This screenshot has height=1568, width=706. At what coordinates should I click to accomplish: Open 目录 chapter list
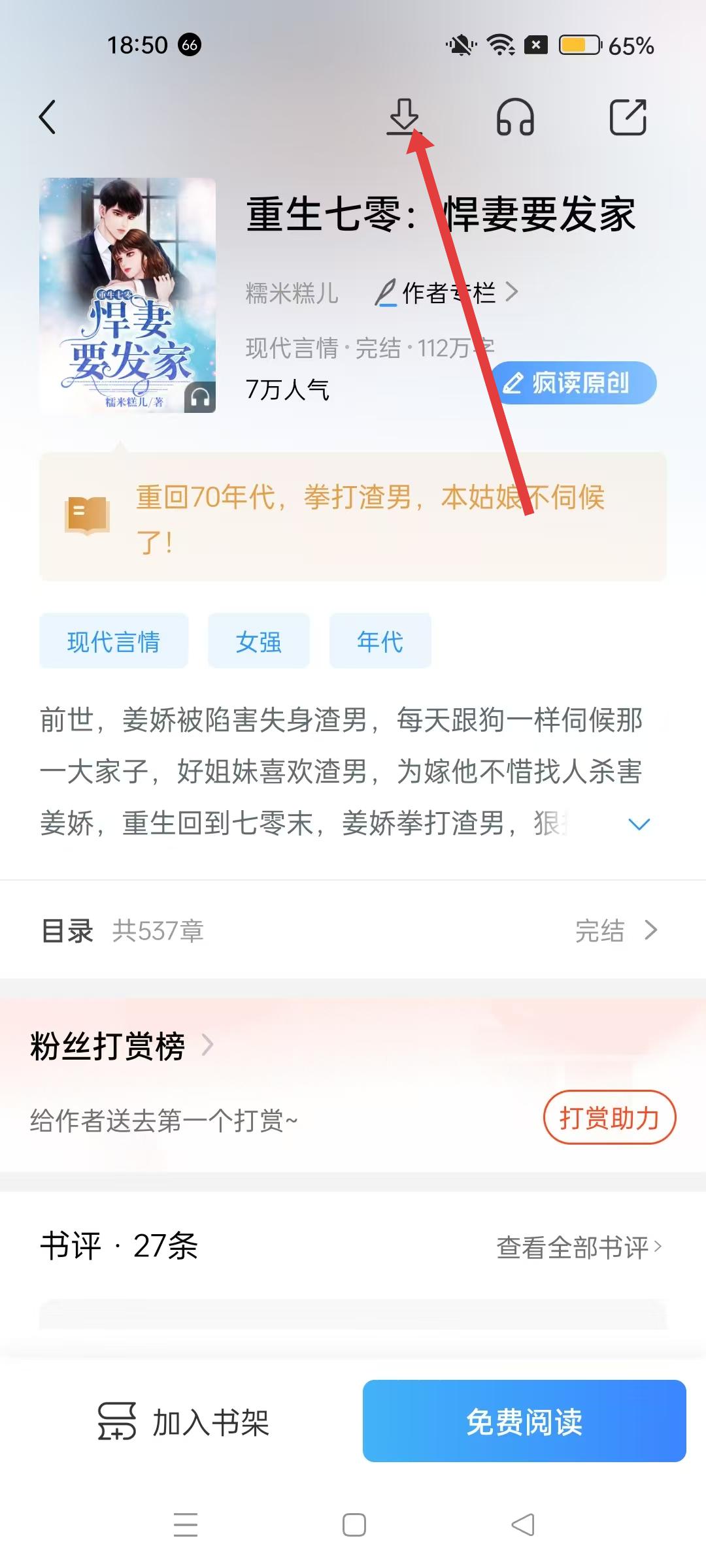click(x=353, y=930)
